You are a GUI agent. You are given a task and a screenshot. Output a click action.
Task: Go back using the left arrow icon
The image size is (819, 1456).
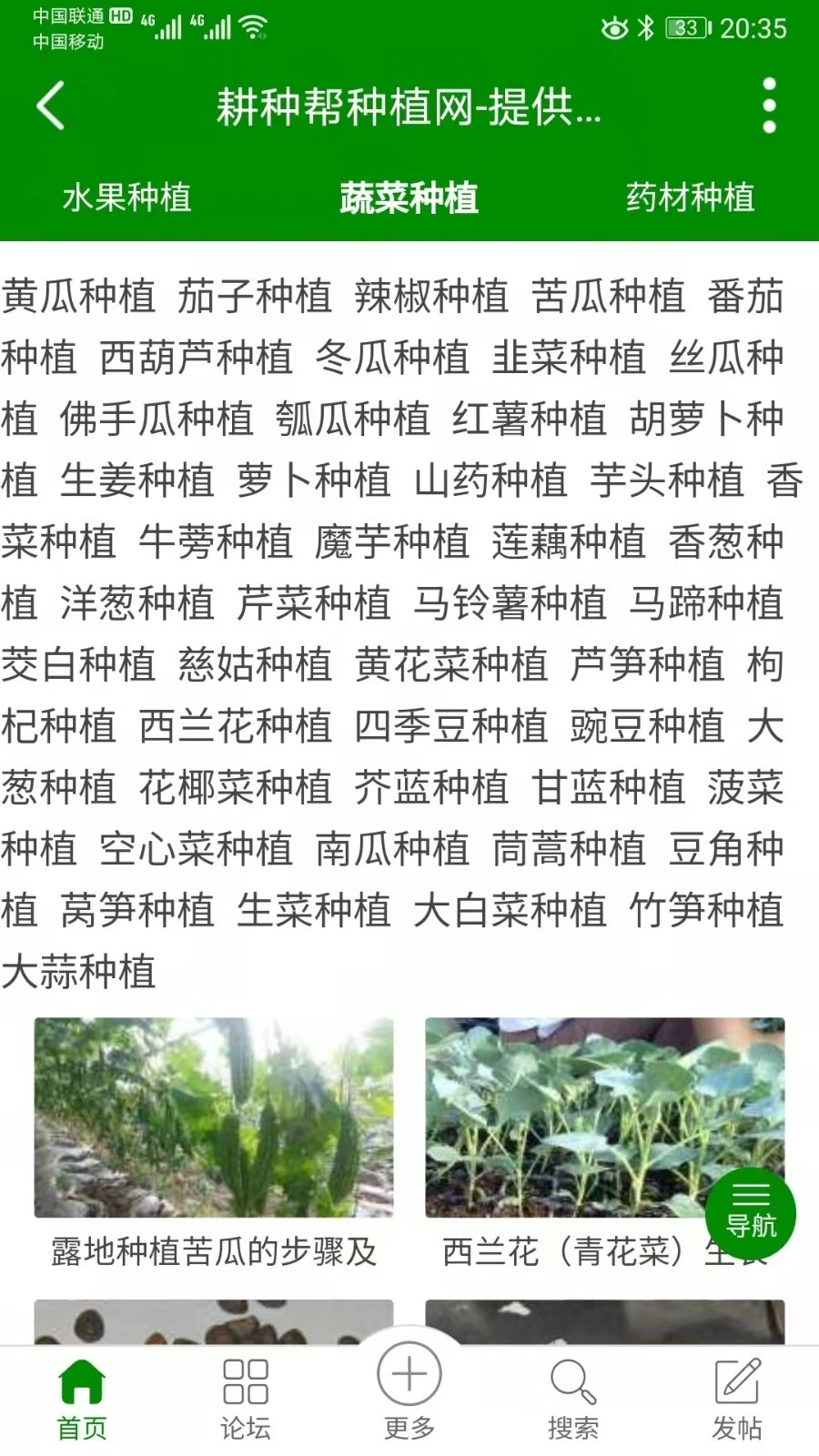[x=50, y=105]
